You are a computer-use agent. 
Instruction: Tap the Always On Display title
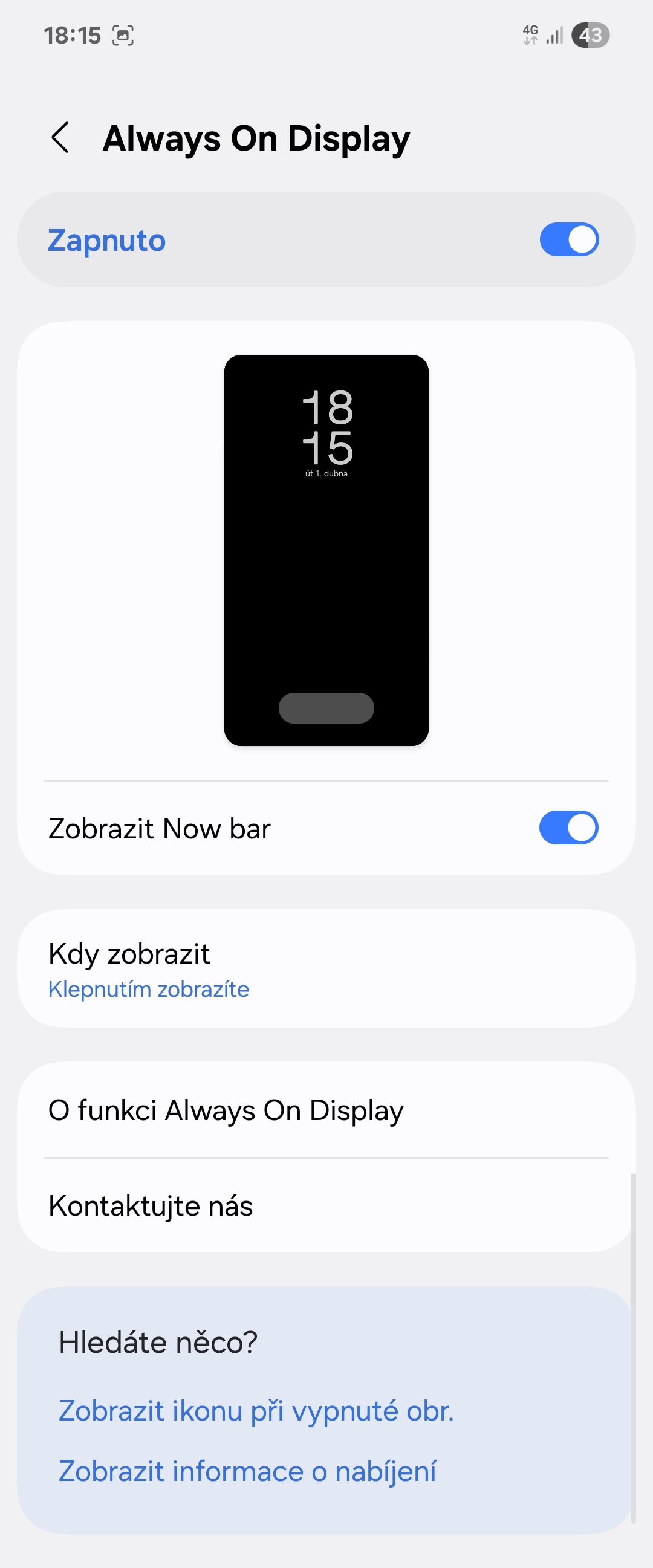(x=256, y=138)
